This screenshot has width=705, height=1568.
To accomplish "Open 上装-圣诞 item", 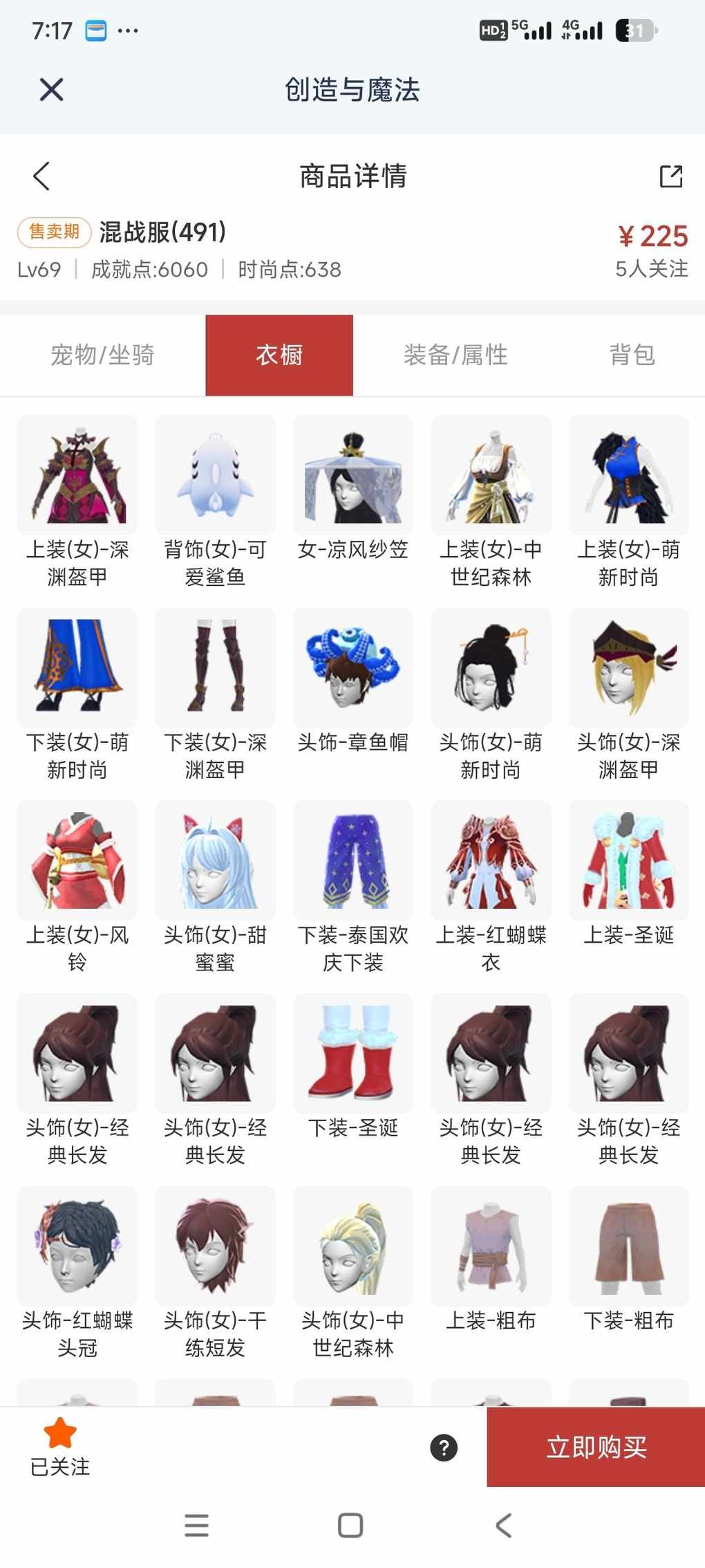I will (x=628, y=860).
